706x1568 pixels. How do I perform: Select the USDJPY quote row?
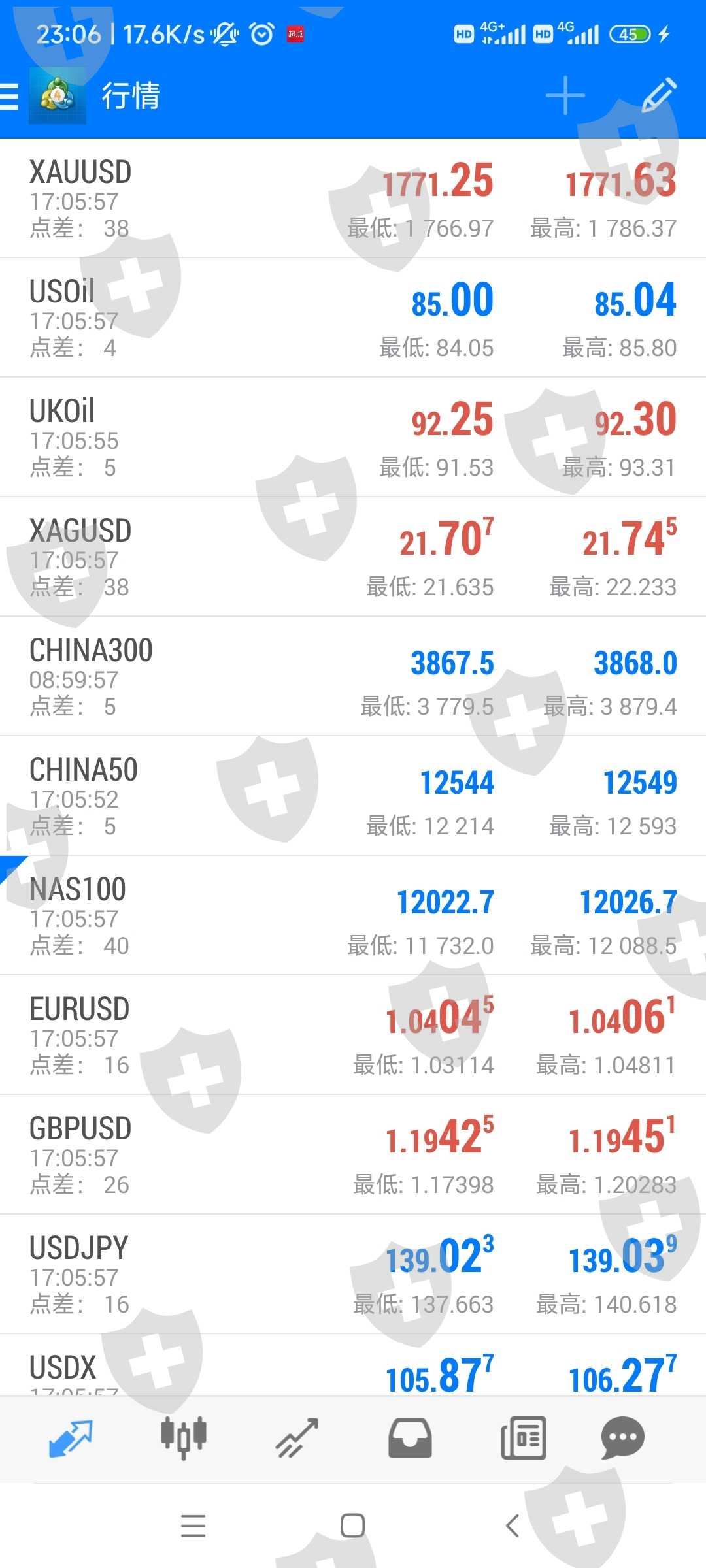point(353,1274)
